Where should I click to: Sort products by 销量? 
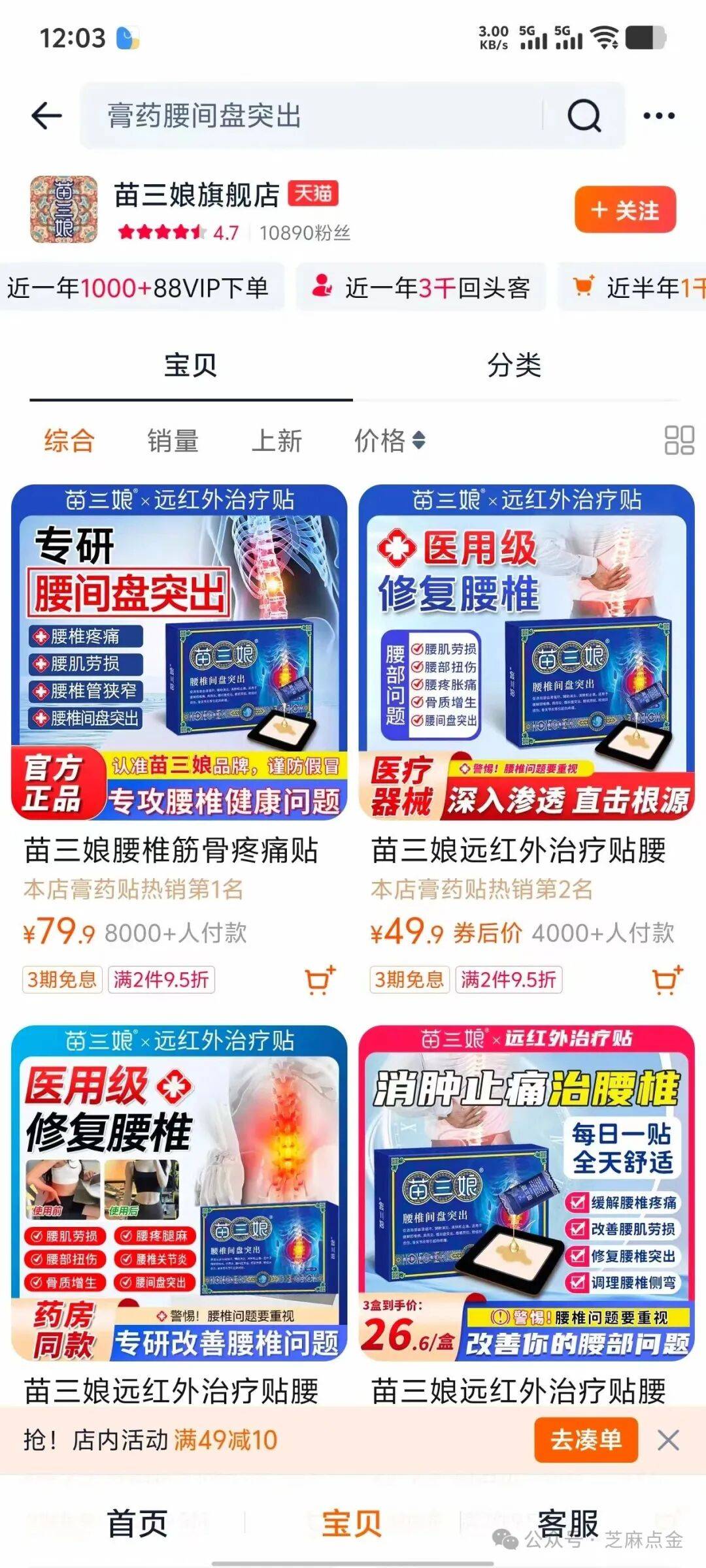(173, 441)
